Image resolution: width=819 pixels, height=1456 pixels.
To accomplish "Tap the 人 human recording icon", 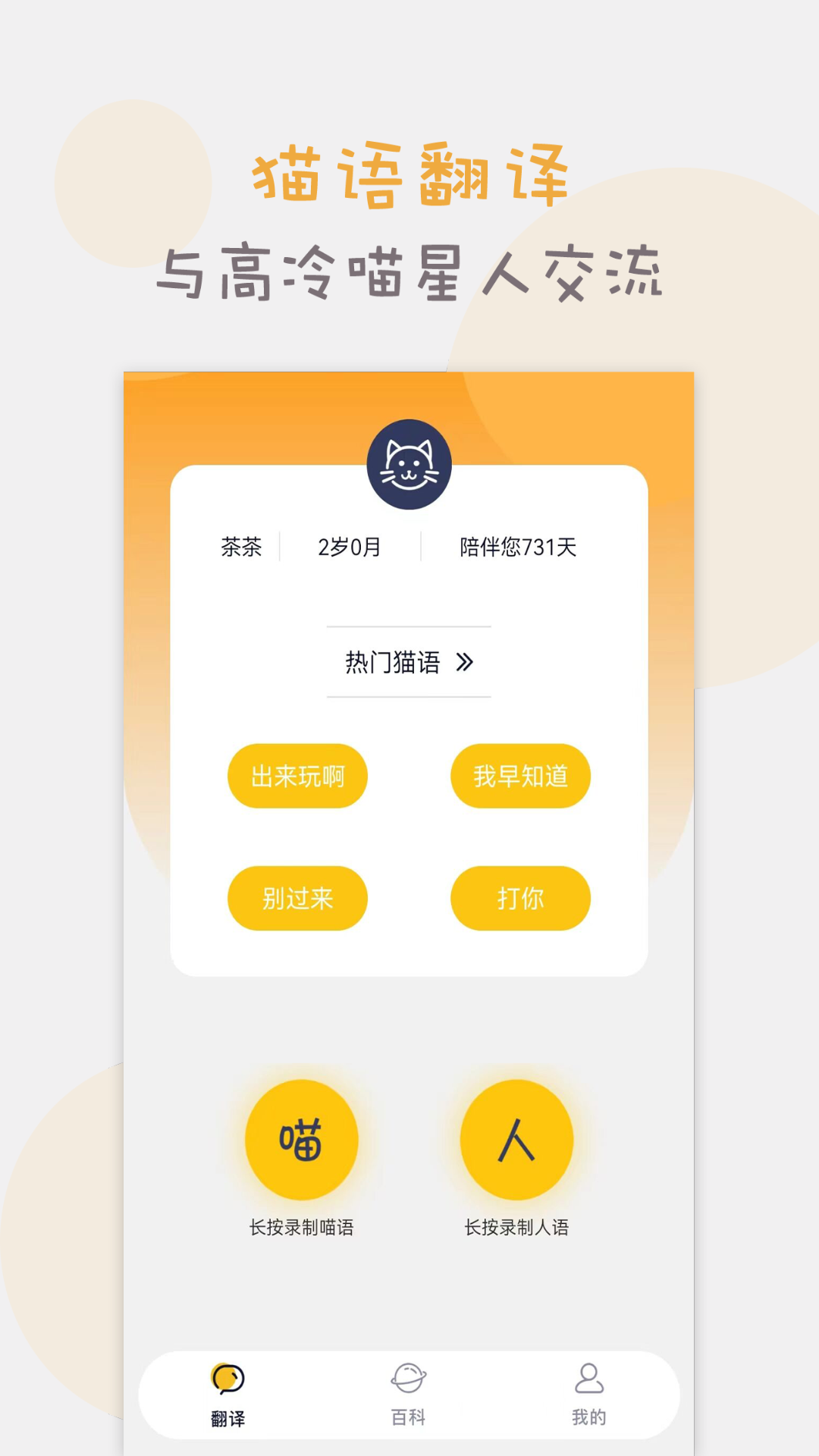I will pos(518,1139).
